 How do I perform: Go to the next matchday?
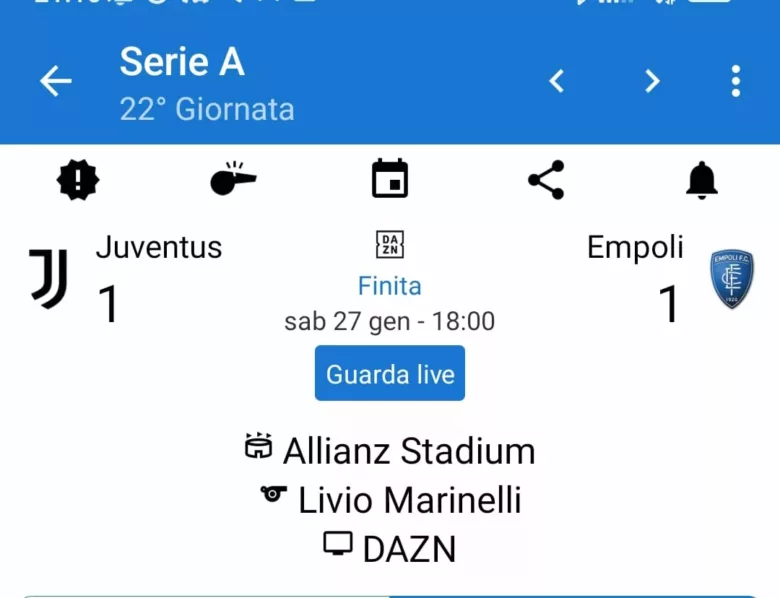pos(652,81)
